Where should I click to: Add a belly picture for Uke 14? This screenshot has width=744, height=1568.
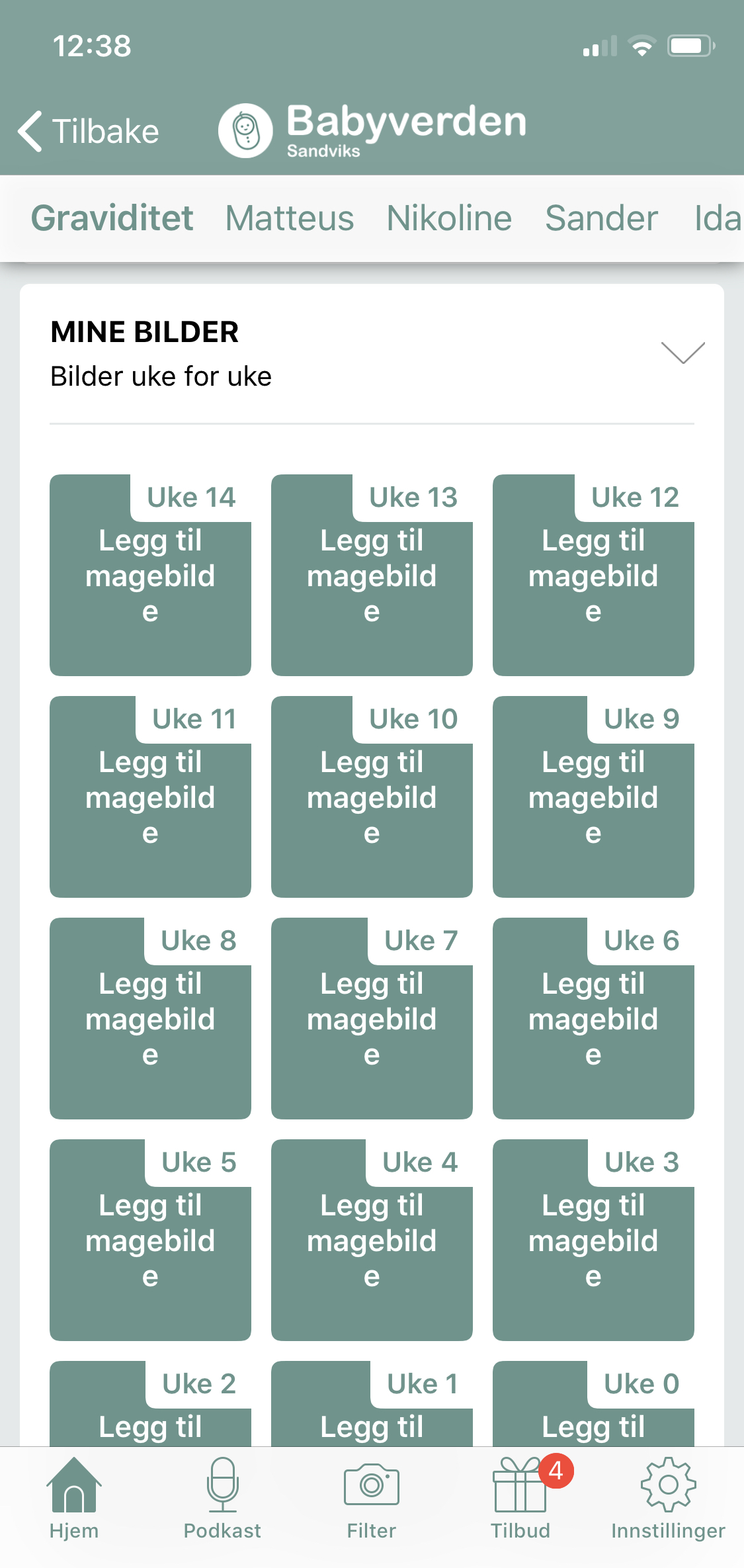click(150, 575)
